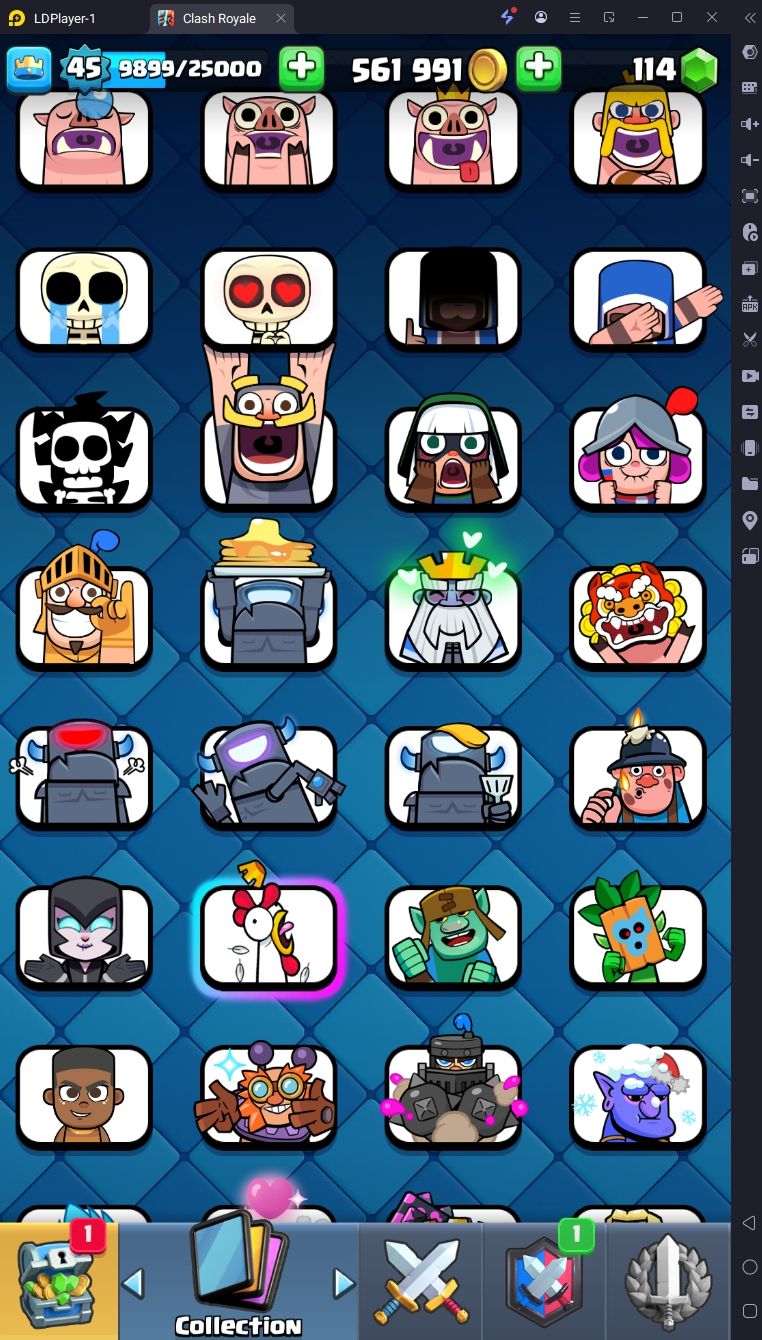Tap the green plus next to experience bar
This screenshot has height=1340, width=762.
301,68
